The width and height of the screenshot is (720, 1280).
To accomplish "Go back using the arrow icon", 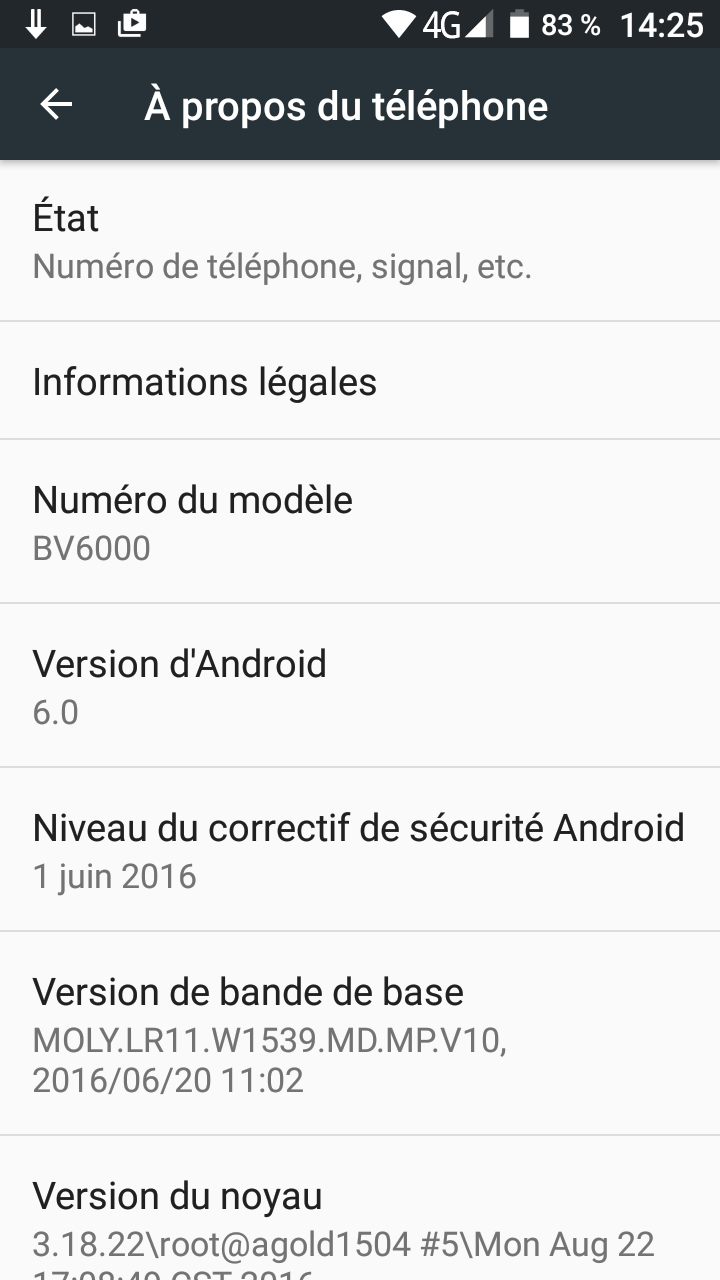I will click(x=56, y=105).
